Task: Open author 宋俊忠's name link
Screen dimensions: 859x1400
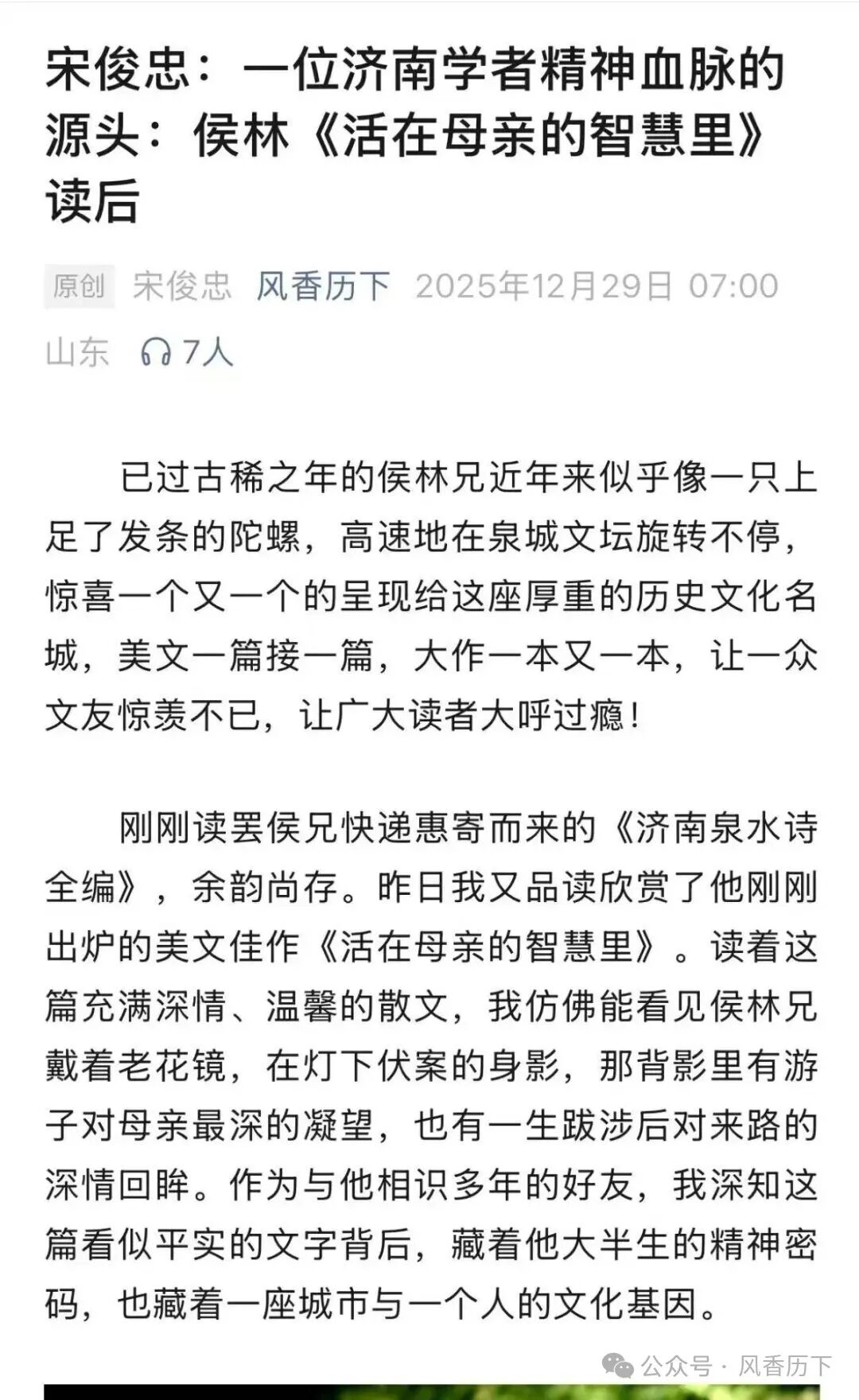Action: tap(182, 286)
